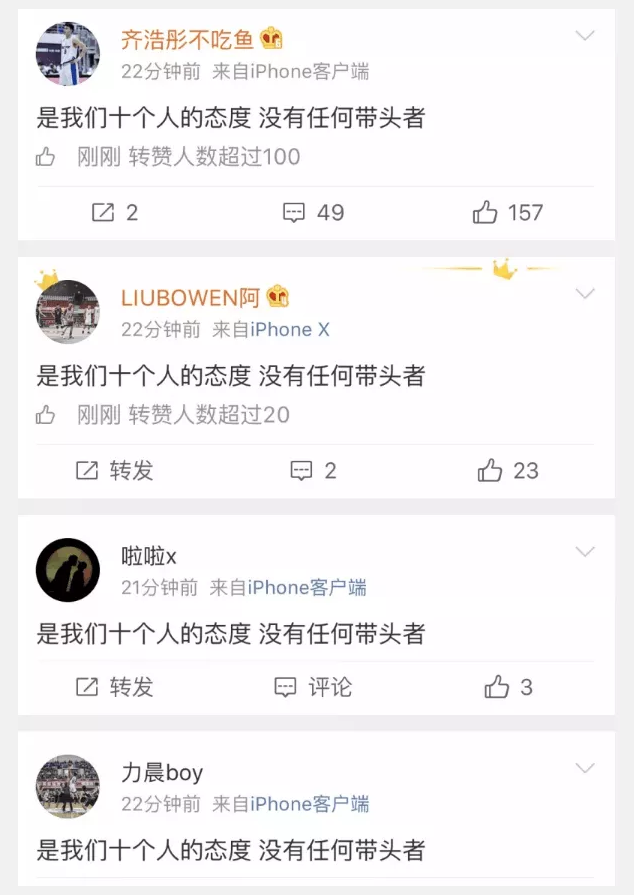View comments on LIUBOWEN阿's post
634x895 pixels.
coord(313,470)
